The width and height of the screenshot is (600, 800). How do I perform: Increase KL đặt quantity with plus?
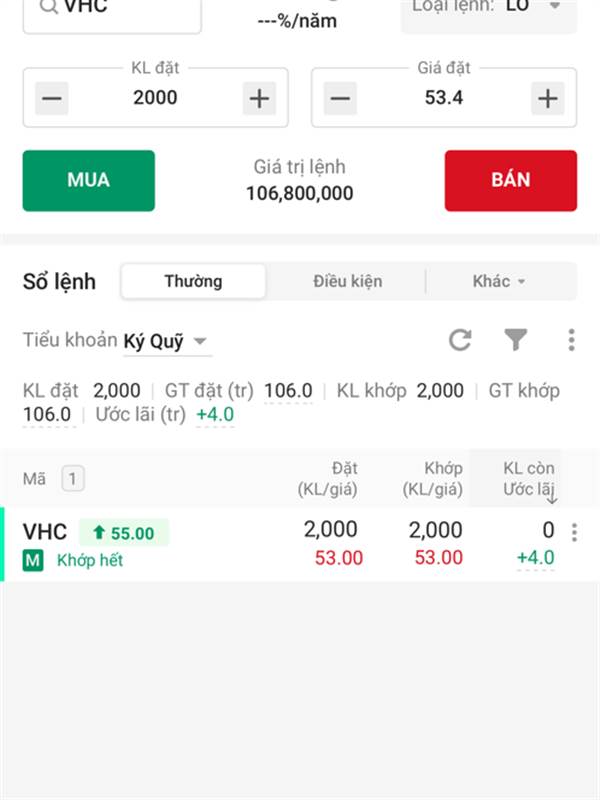tap(259, 98)
